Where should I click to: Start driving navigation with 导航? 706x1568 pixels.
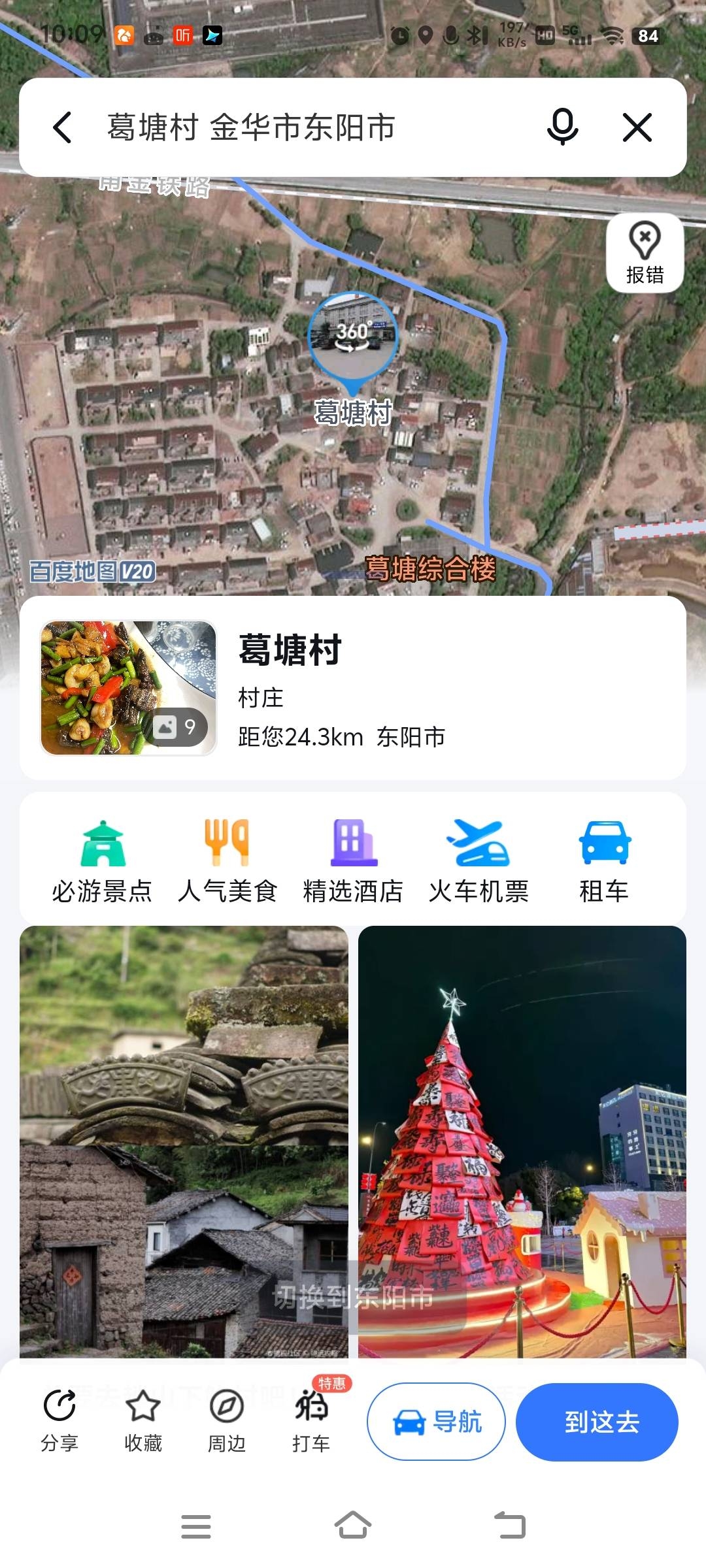coord(436,1422)
